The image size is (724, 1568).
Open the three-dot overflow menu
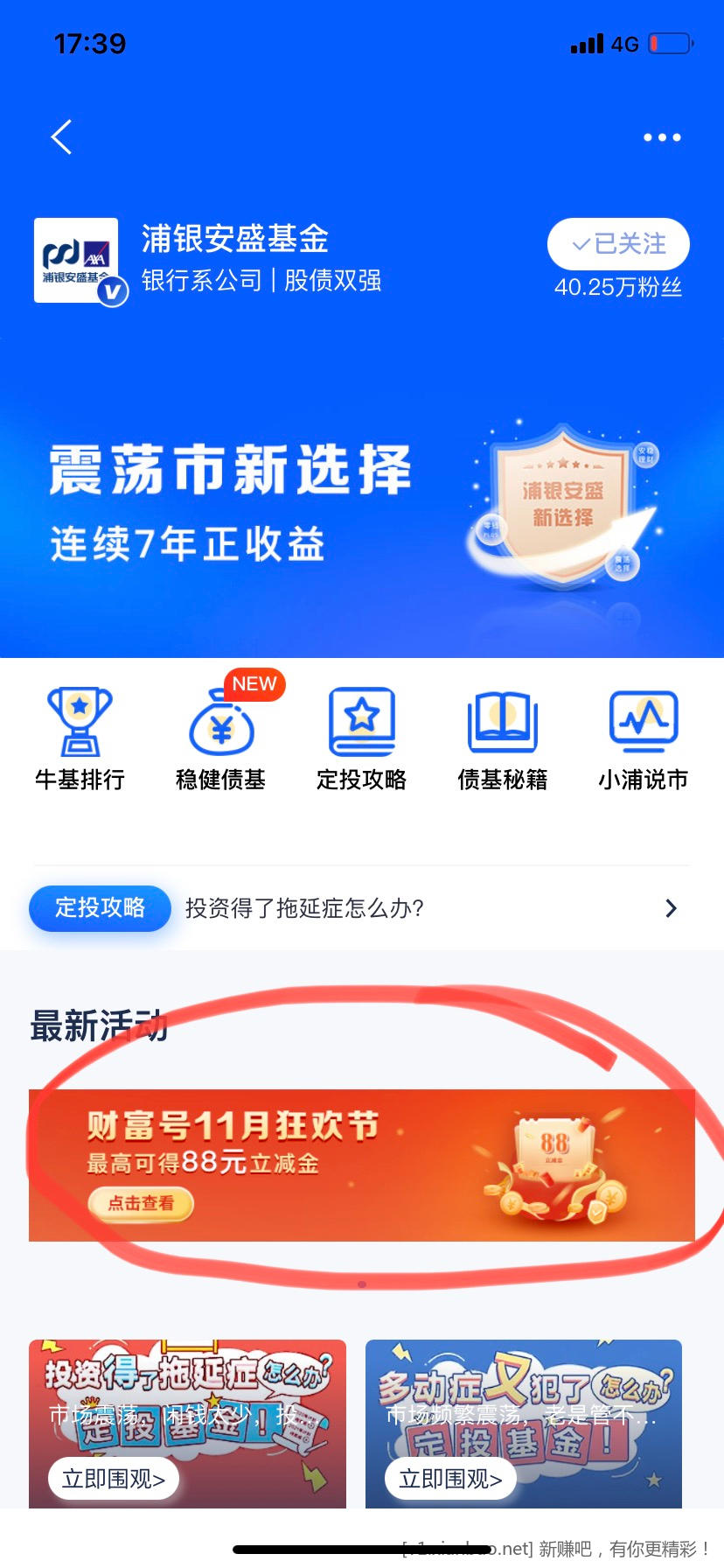coord(662,137)
